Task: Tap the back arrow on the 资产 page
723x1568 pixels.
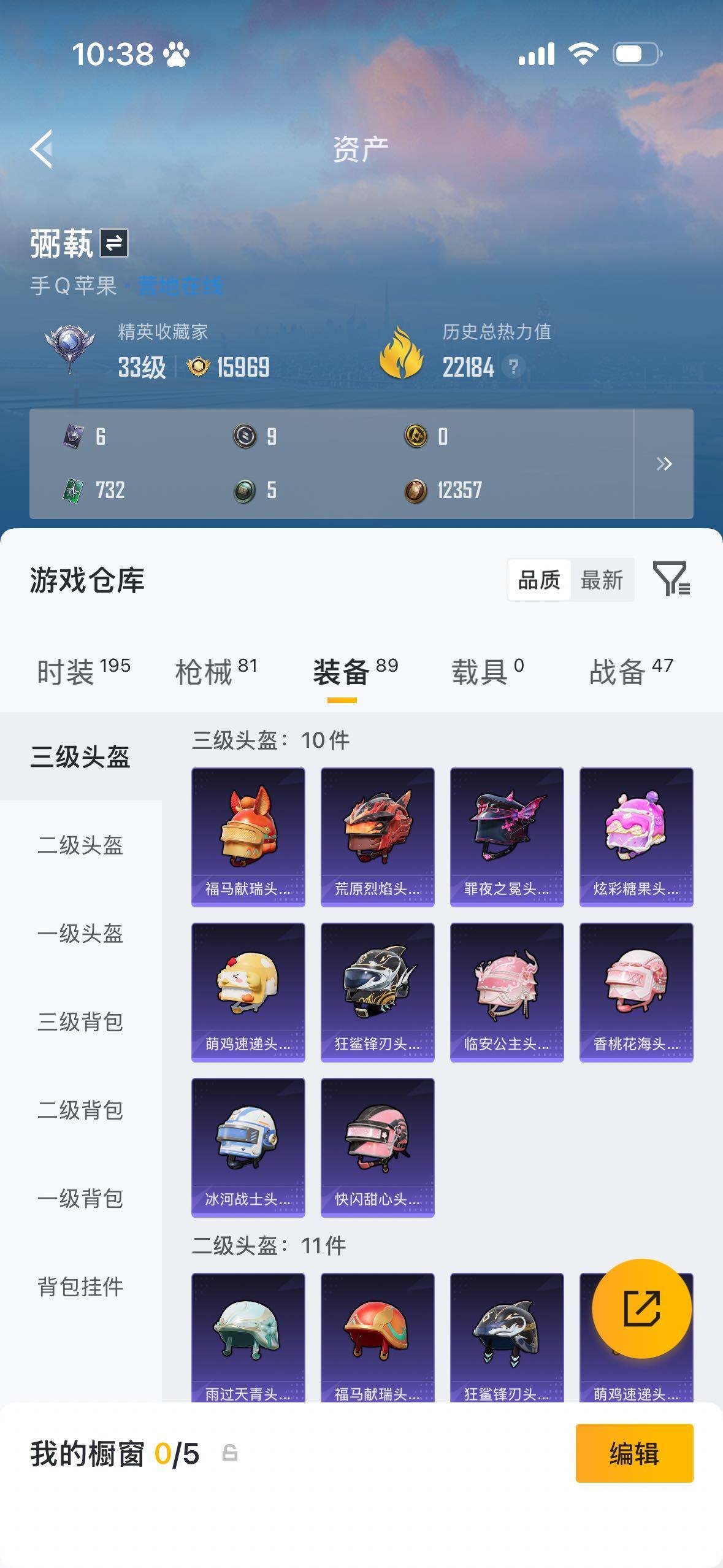Action: point(40,149)
